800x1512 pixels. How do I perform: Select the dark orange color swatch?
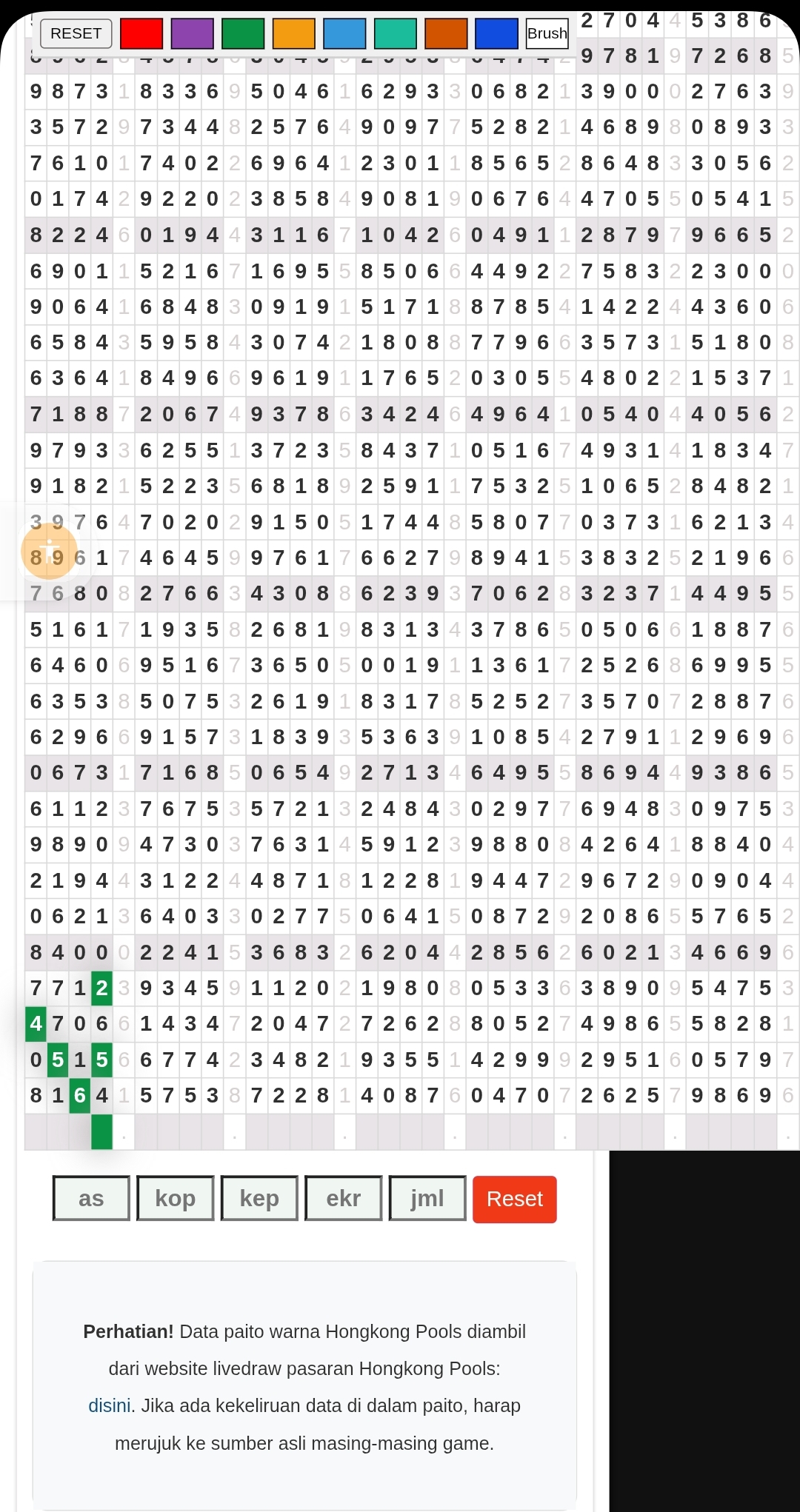446,33
